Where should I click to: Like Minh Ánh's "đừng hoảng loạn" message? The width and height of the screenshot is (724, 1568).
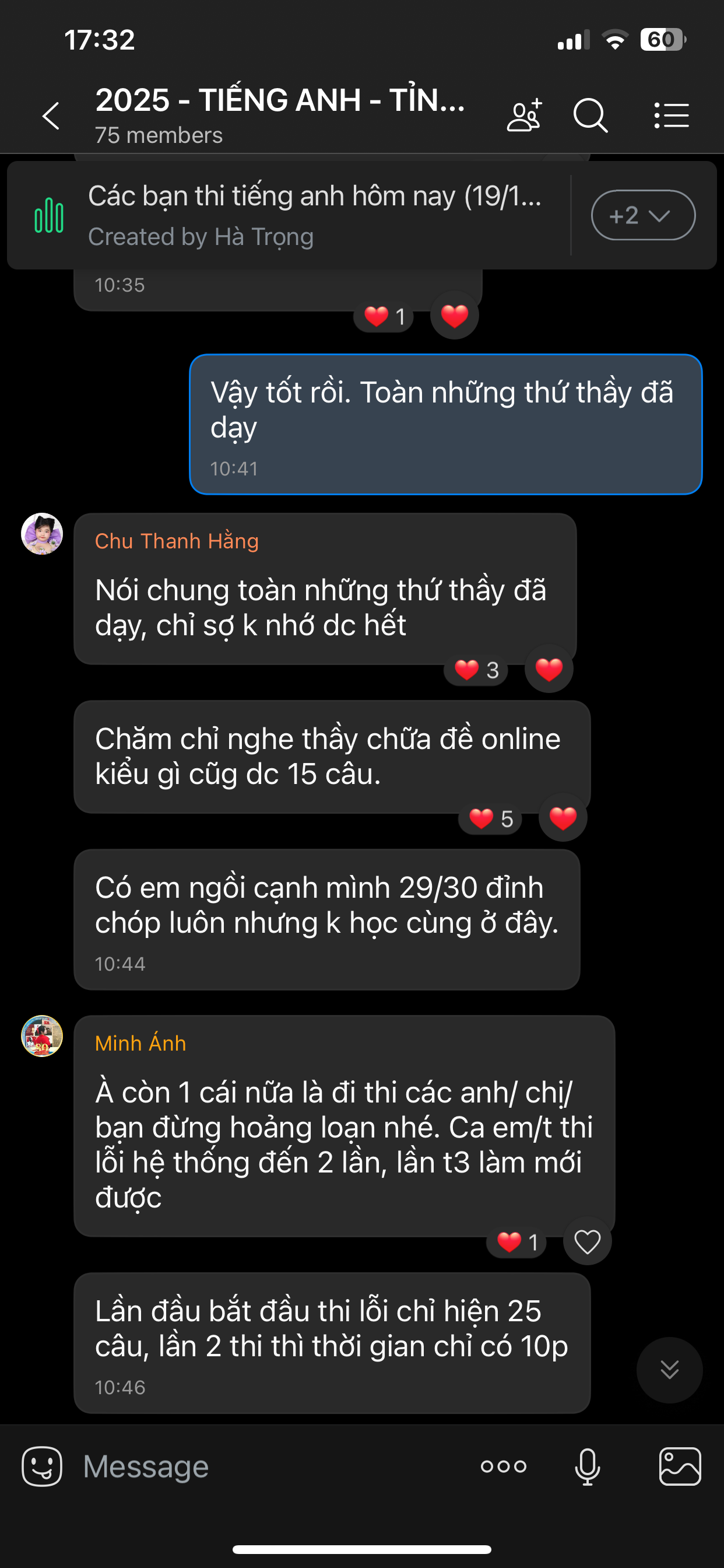[x=587, y=1242]
